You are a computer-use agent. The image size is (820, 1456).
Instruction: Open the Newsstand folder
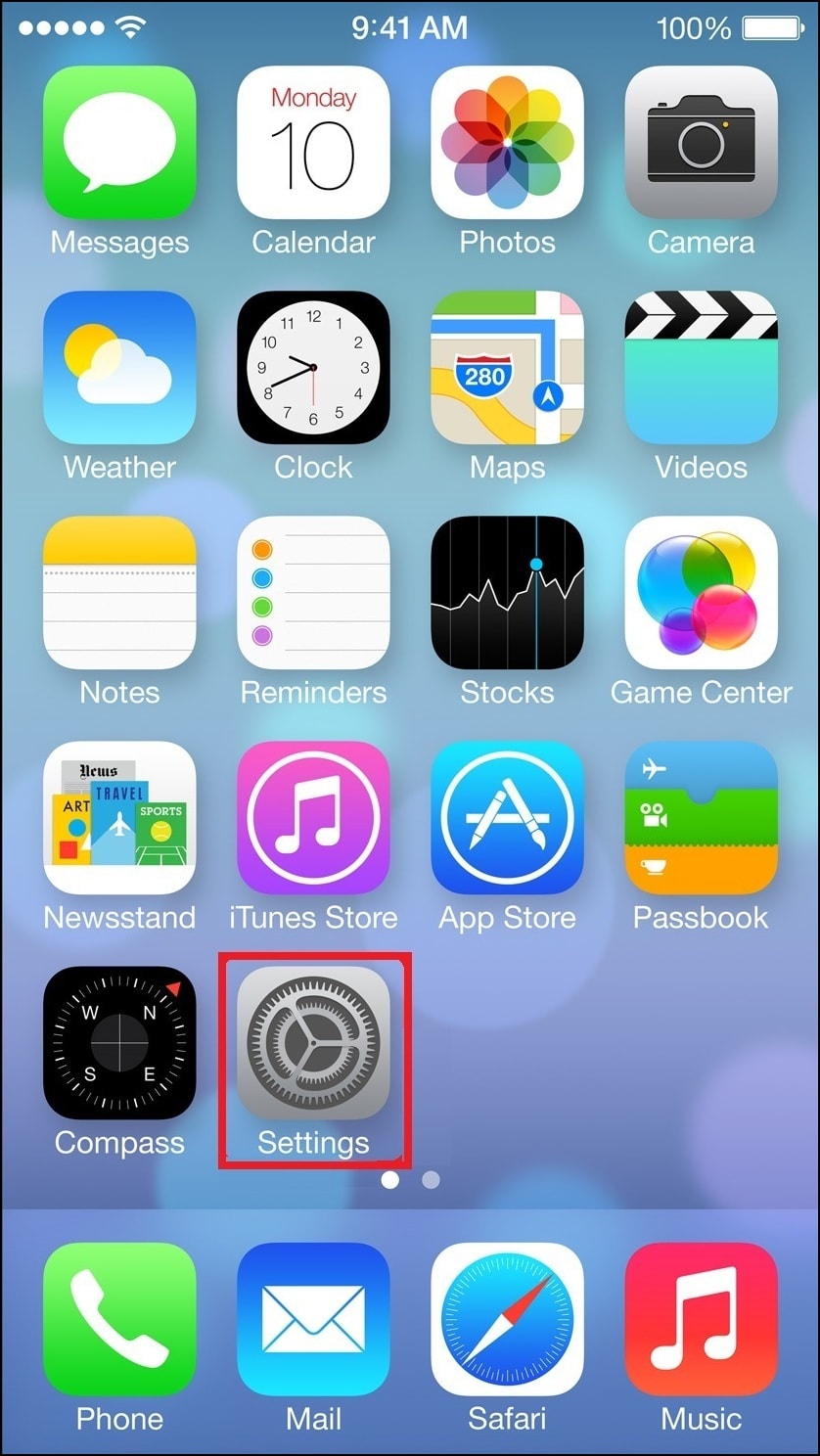pos(119,818)
